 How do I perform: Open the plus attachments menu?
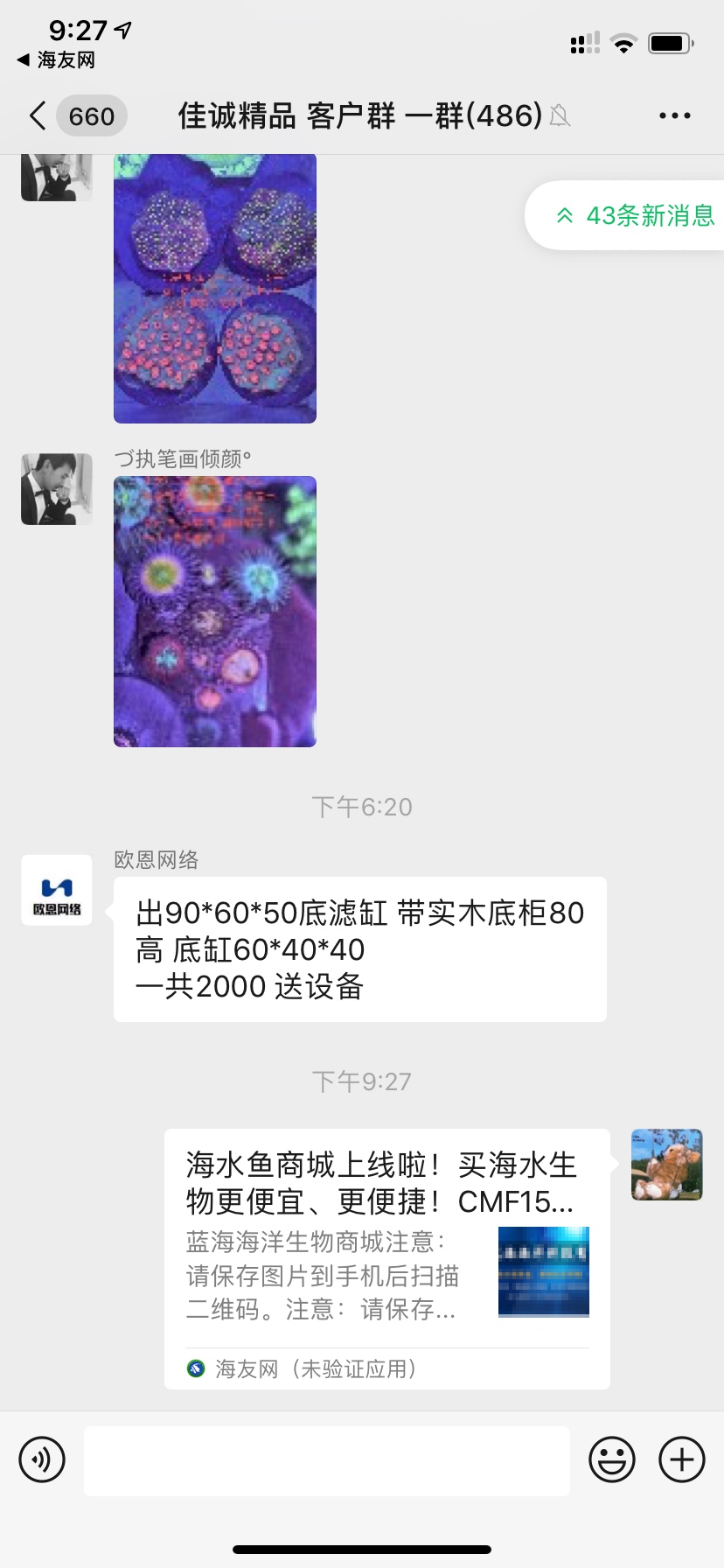682,1459
